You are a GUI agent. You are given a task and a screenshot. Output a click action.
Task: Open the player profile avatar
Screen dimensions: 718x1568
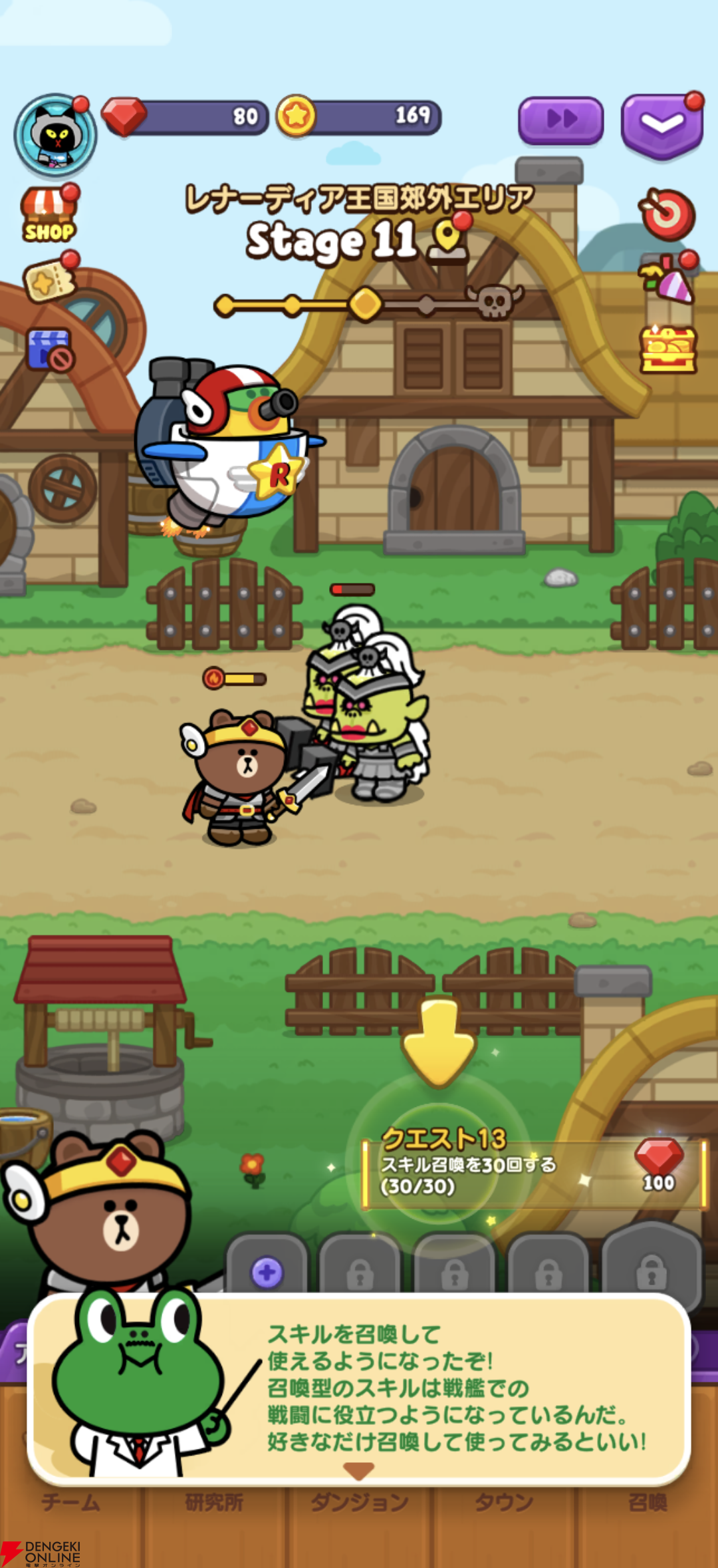pos(56,134)
